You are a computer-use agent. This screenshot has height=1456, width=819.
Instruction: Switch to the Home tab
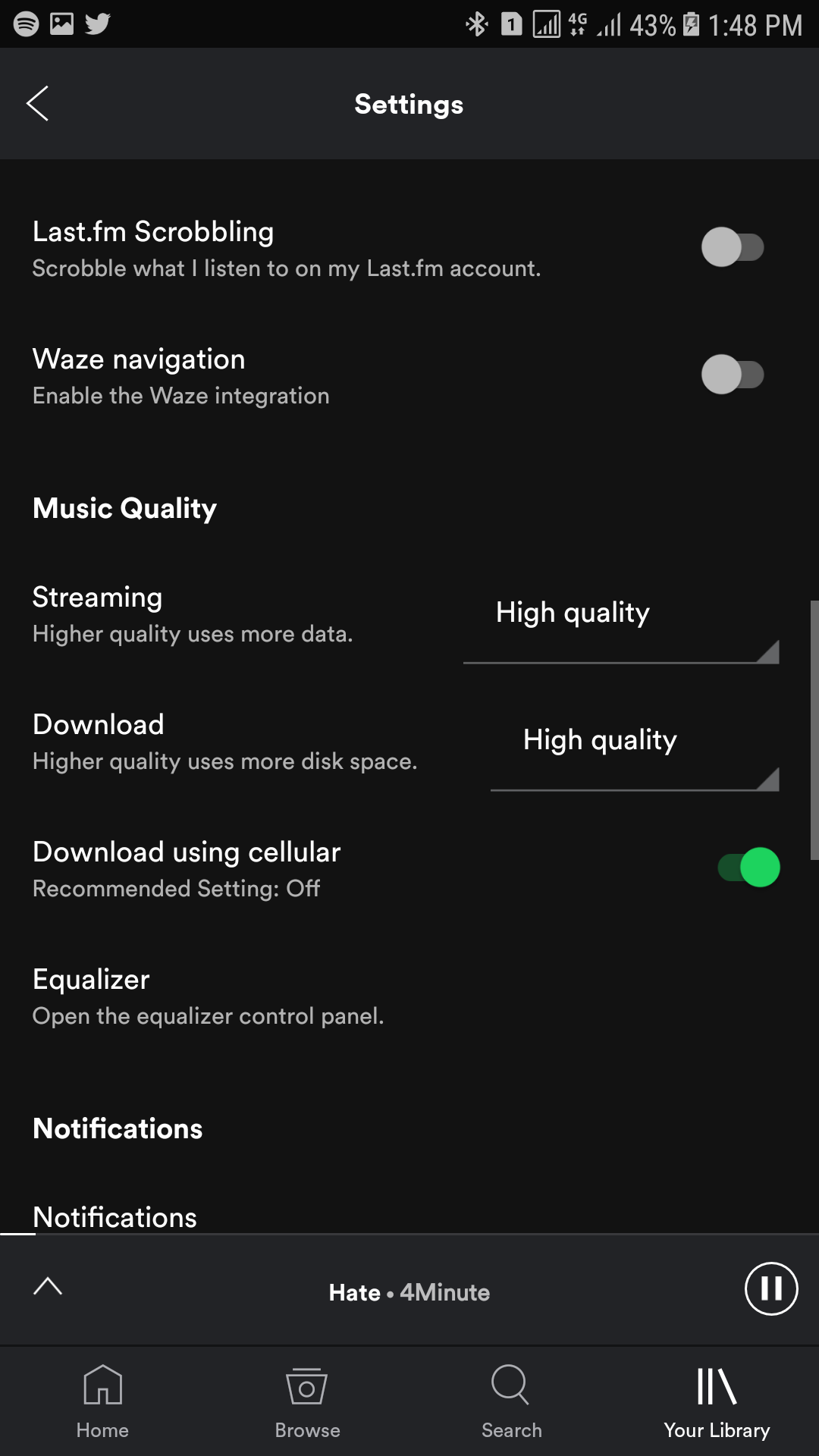point(102,1402)
